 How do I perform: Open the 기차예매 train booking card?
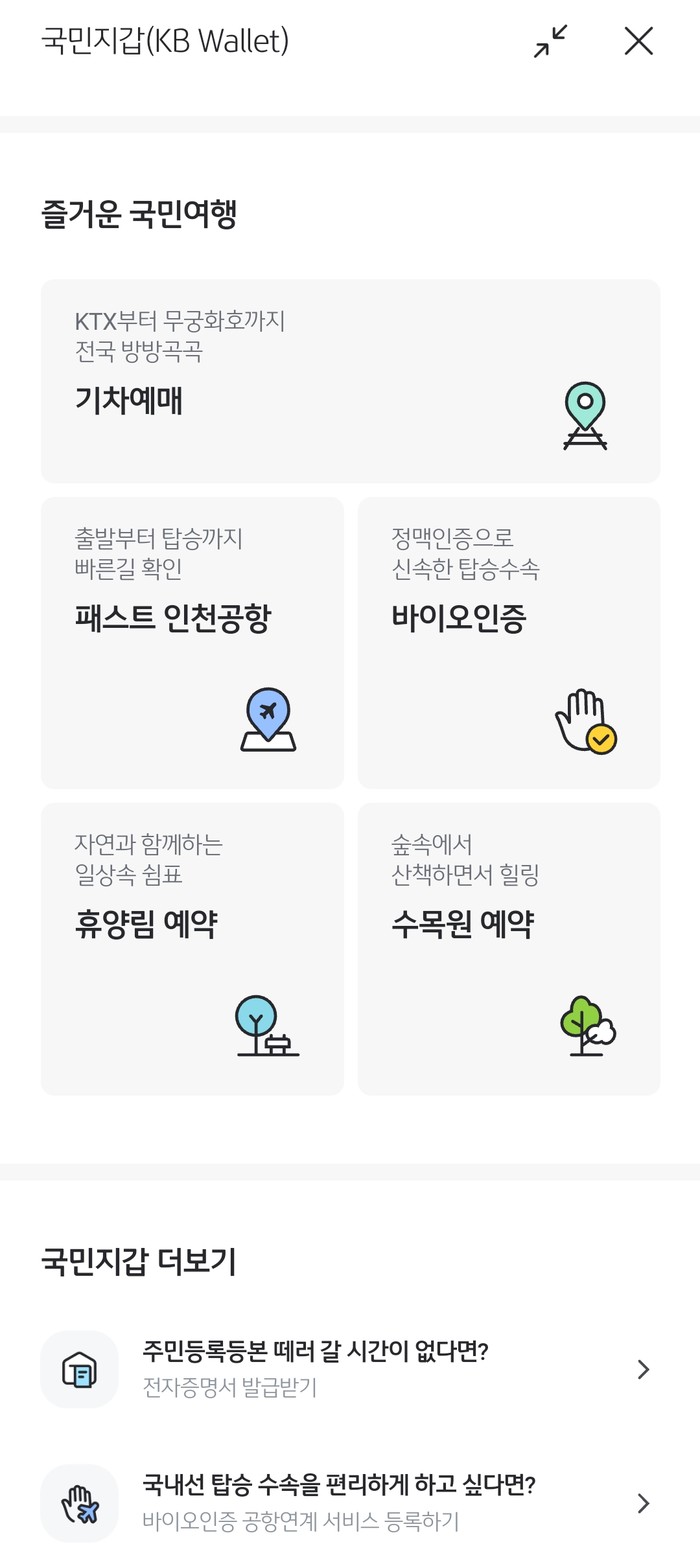click(350, 381)
